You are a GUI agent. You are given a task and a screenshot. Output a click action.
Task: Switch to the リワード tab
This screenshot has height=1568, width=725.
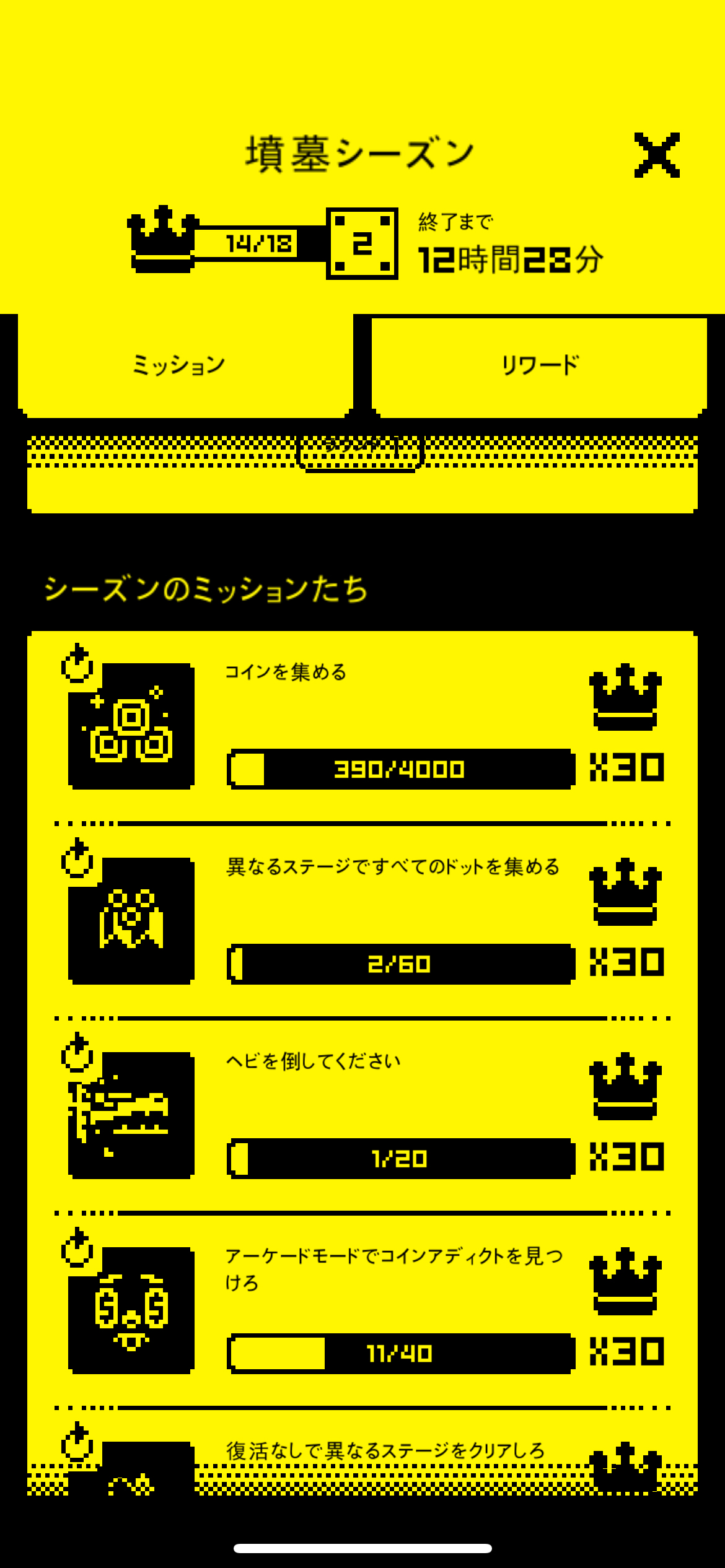point(539,367)
